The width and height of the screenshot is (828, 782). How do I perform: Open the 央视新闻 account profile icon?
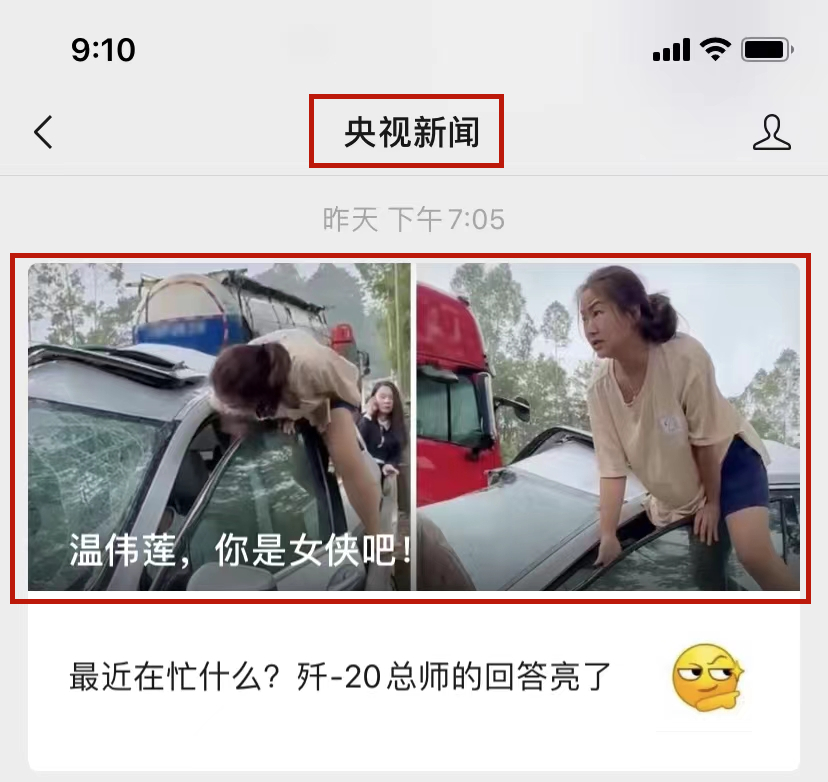pyautogui.click(x=771, y=132)
